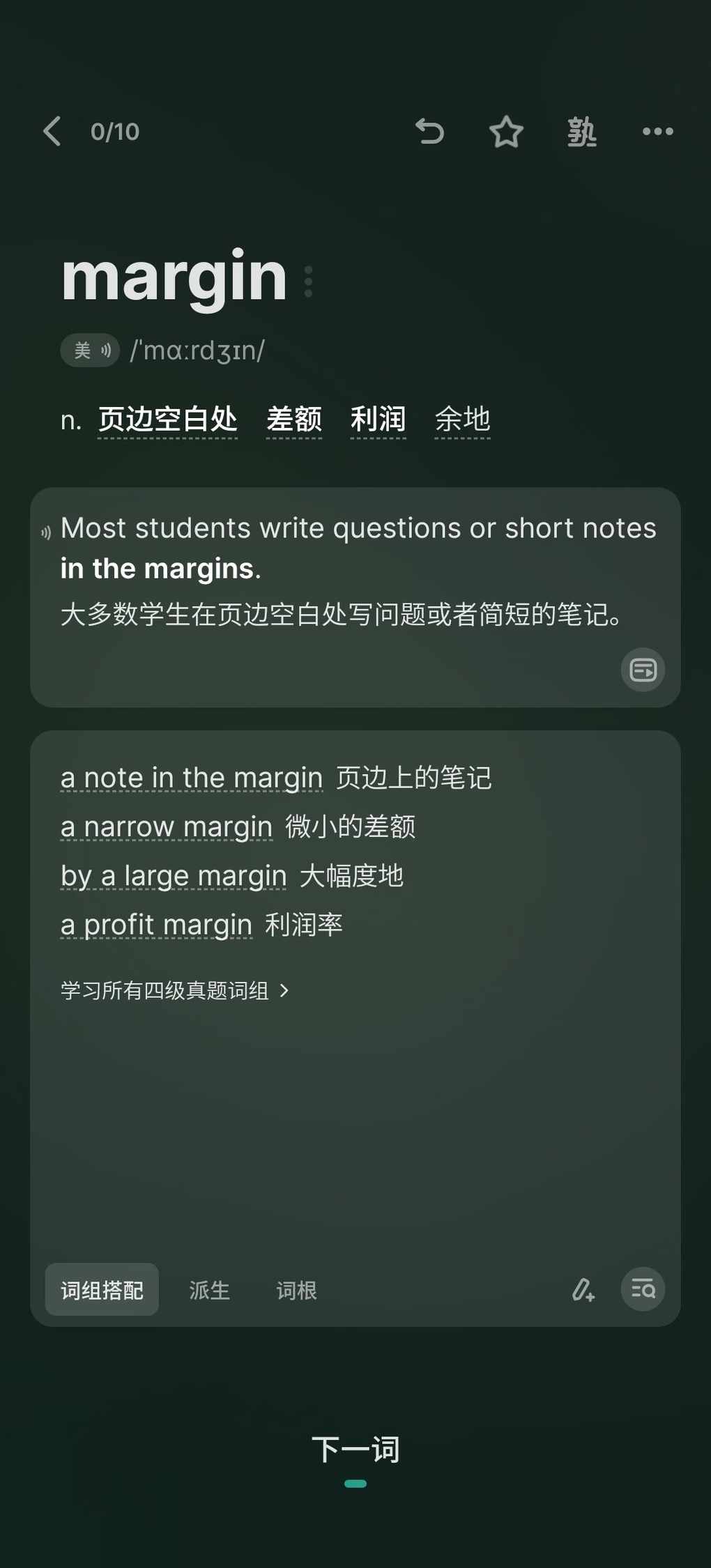This screenshot has width=711, height=1568.
Task: Tap the vertical dots beside margin
Action: [308, 282]
